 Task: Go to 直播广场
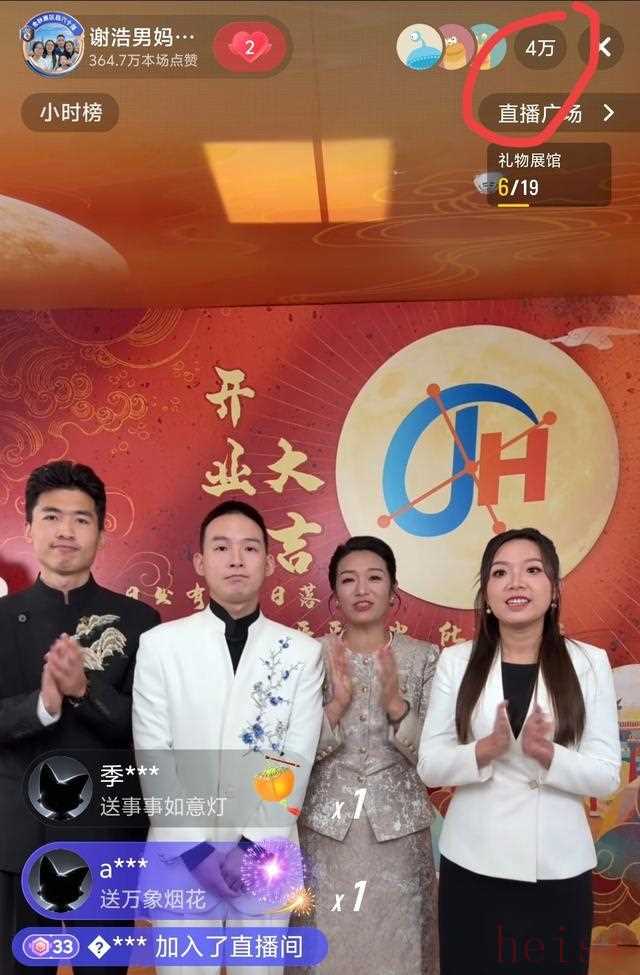click(x=556, y=113)
